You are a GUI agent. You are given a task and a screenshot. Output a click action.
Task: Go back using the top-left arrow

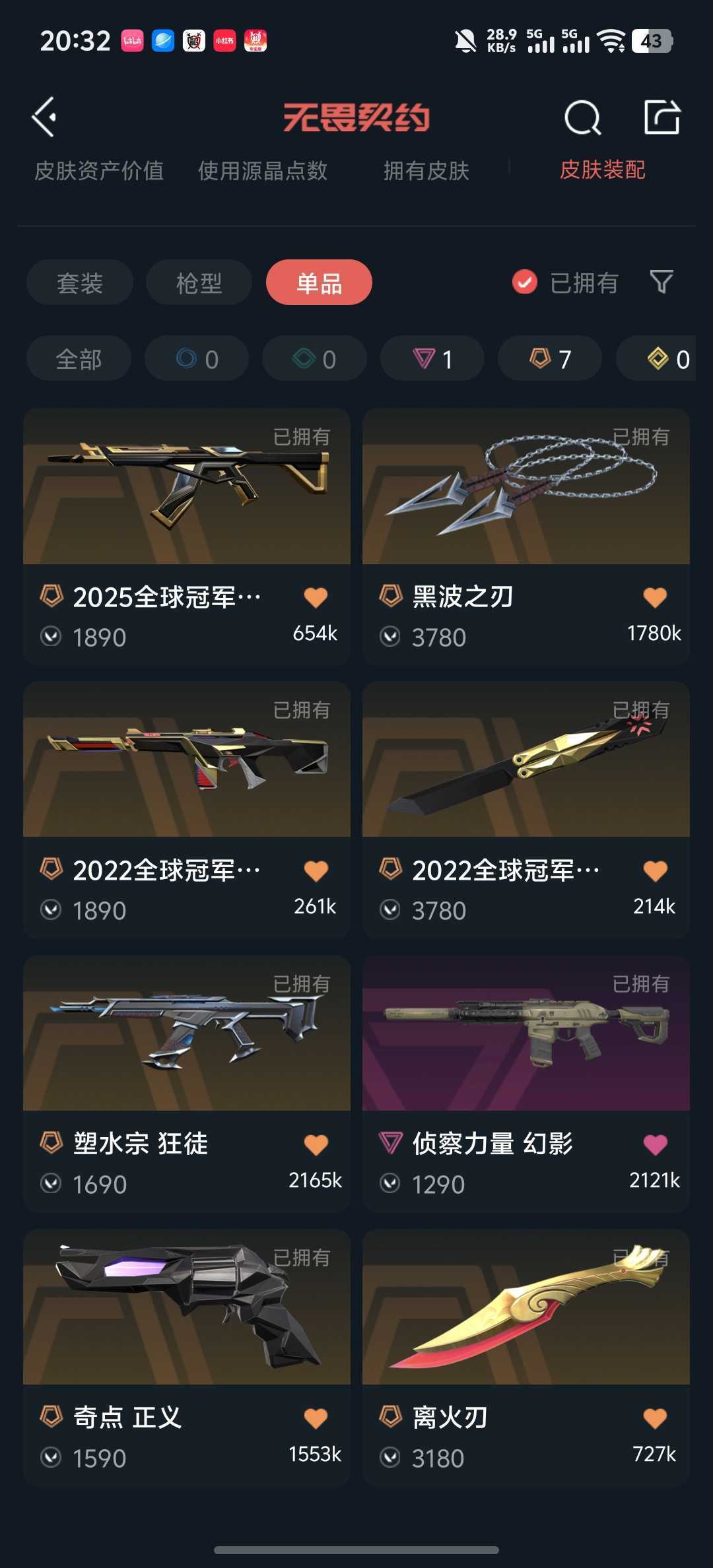point(45,117)
